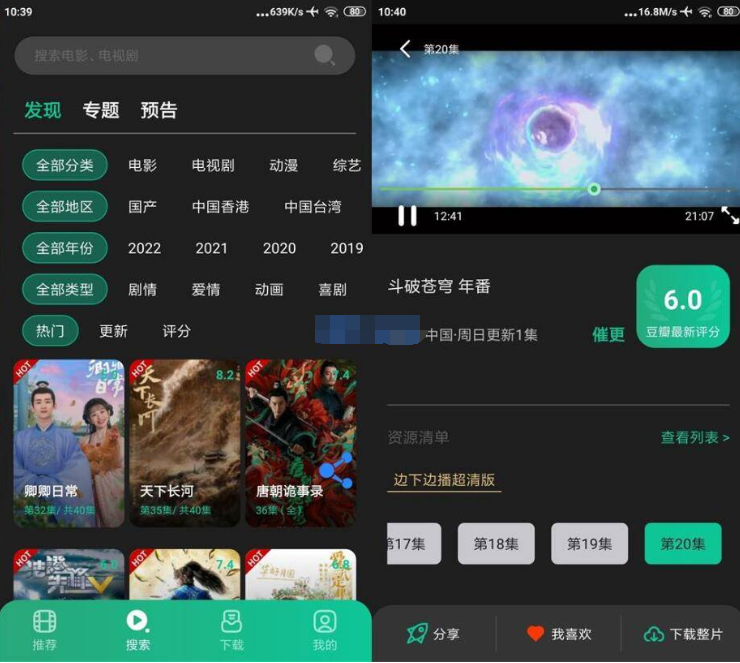Open the 卿卿日常 show card

click(x=69, y=443)
